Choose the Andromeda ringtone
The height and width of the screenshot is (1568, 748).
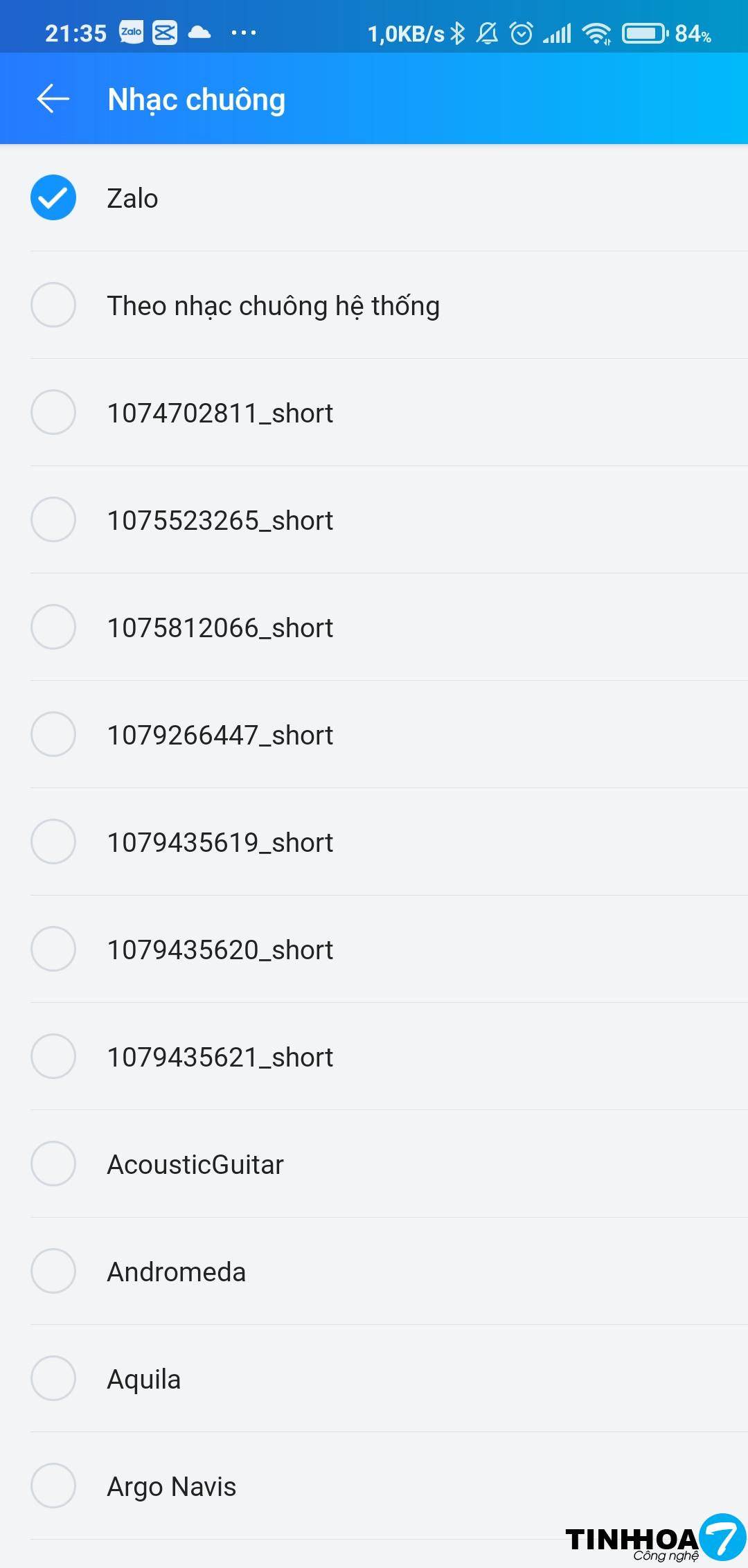pyautogui.click(x=53, y=1272)
